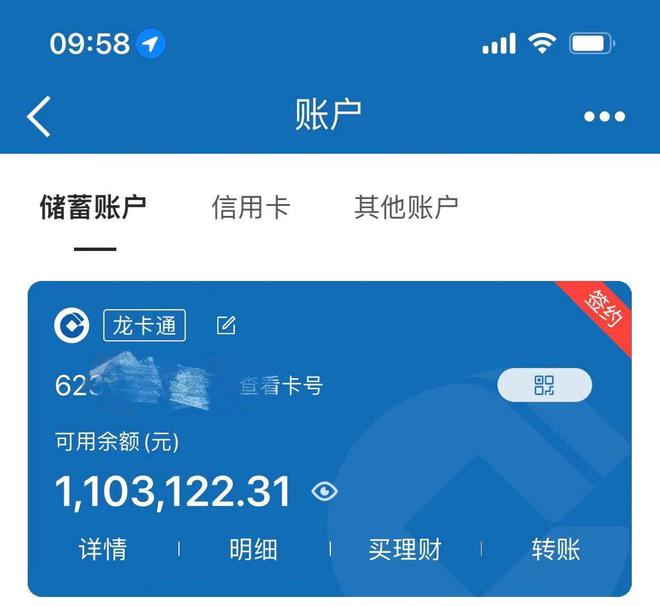The height and width of the screenshot is (606, 660).
Task: Open 买理财 wealth products
Action: [x=405, y=549]
